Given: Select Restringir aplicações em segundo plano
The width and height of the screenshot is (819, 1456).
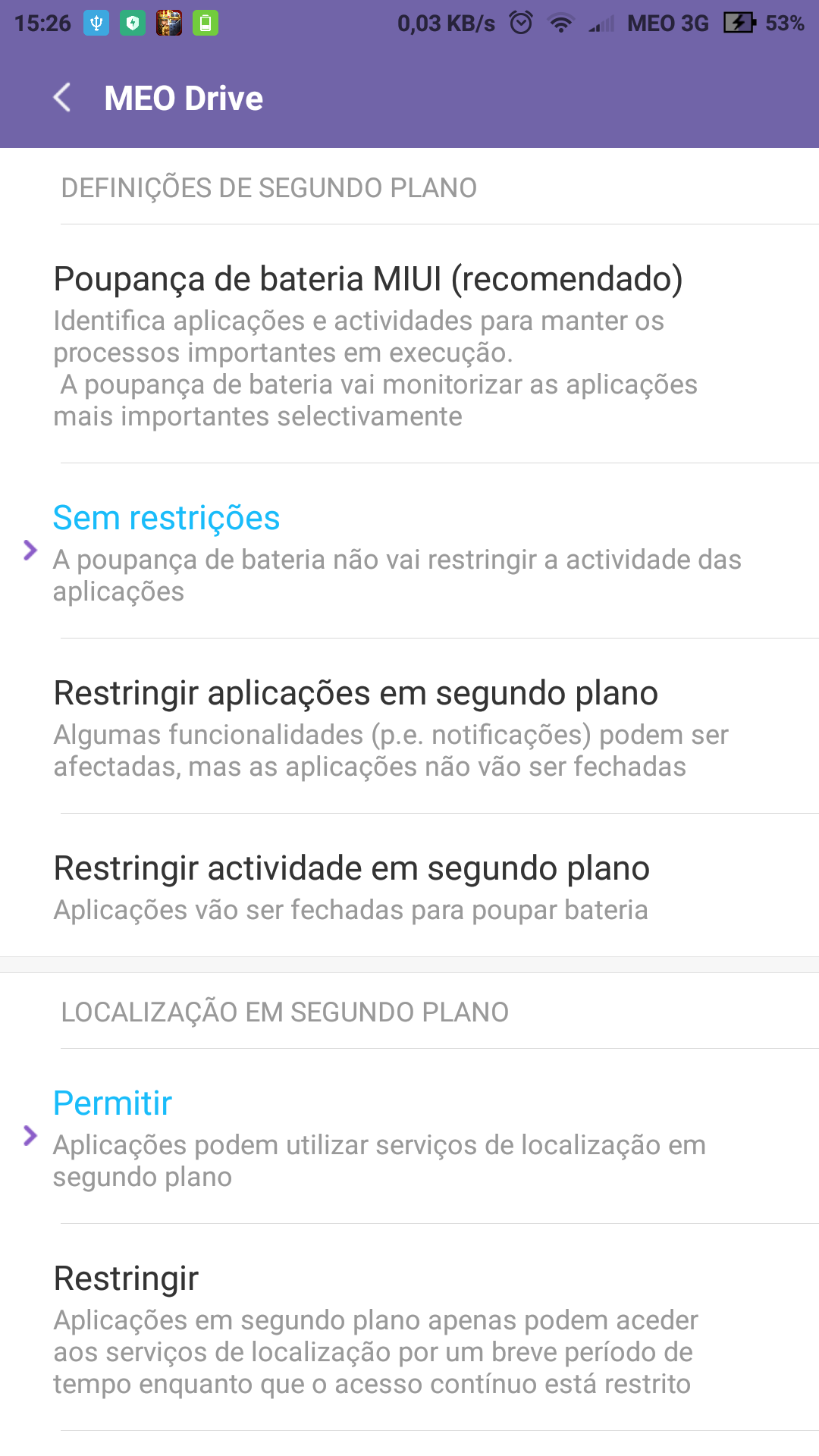Looking at the screenshot, I should coord(409,726).
